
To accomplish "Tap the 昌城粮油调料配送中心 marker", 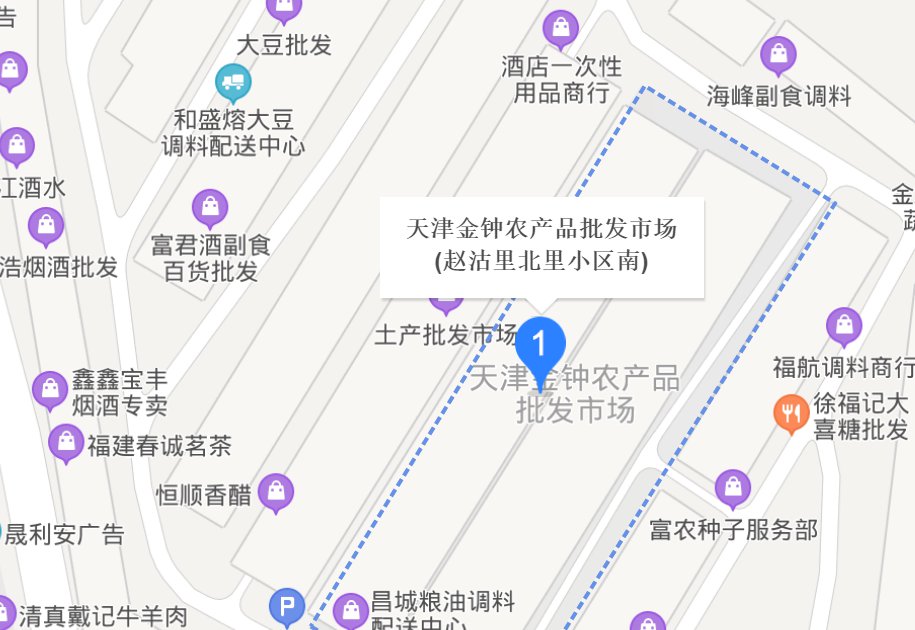I will [x=351, y=608].
